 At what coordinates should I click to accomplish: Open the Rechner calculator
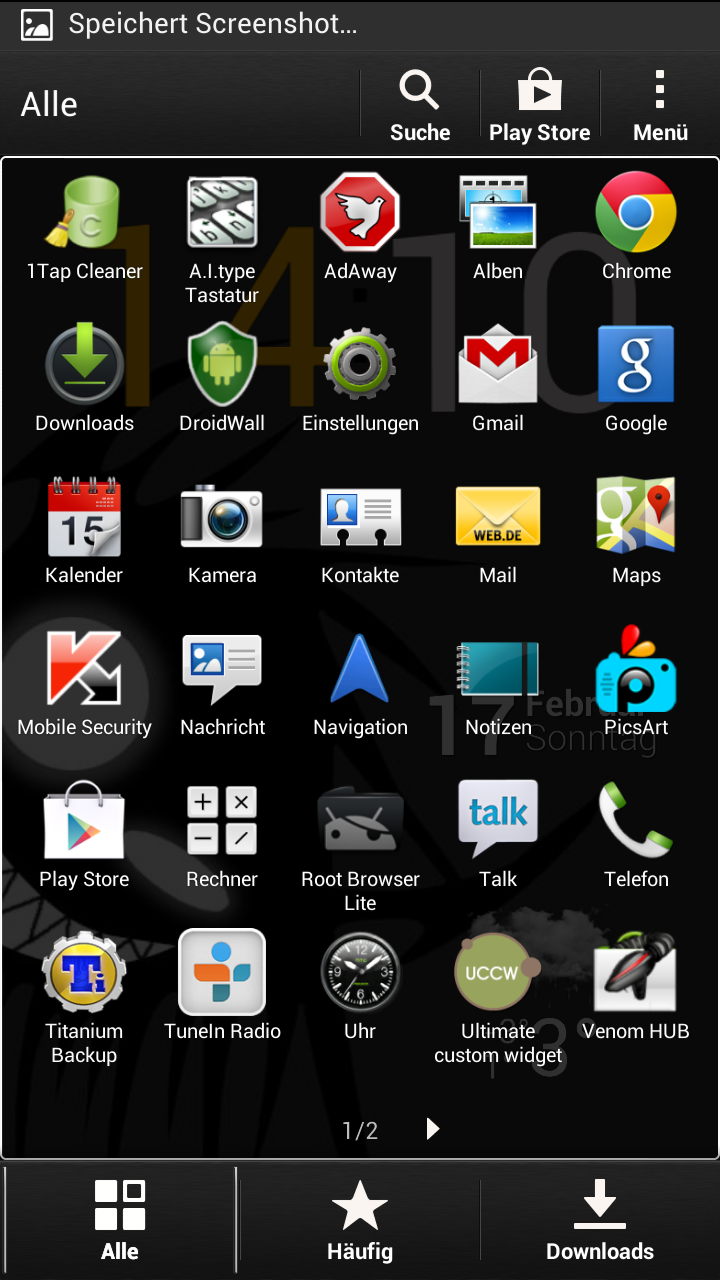222,837
